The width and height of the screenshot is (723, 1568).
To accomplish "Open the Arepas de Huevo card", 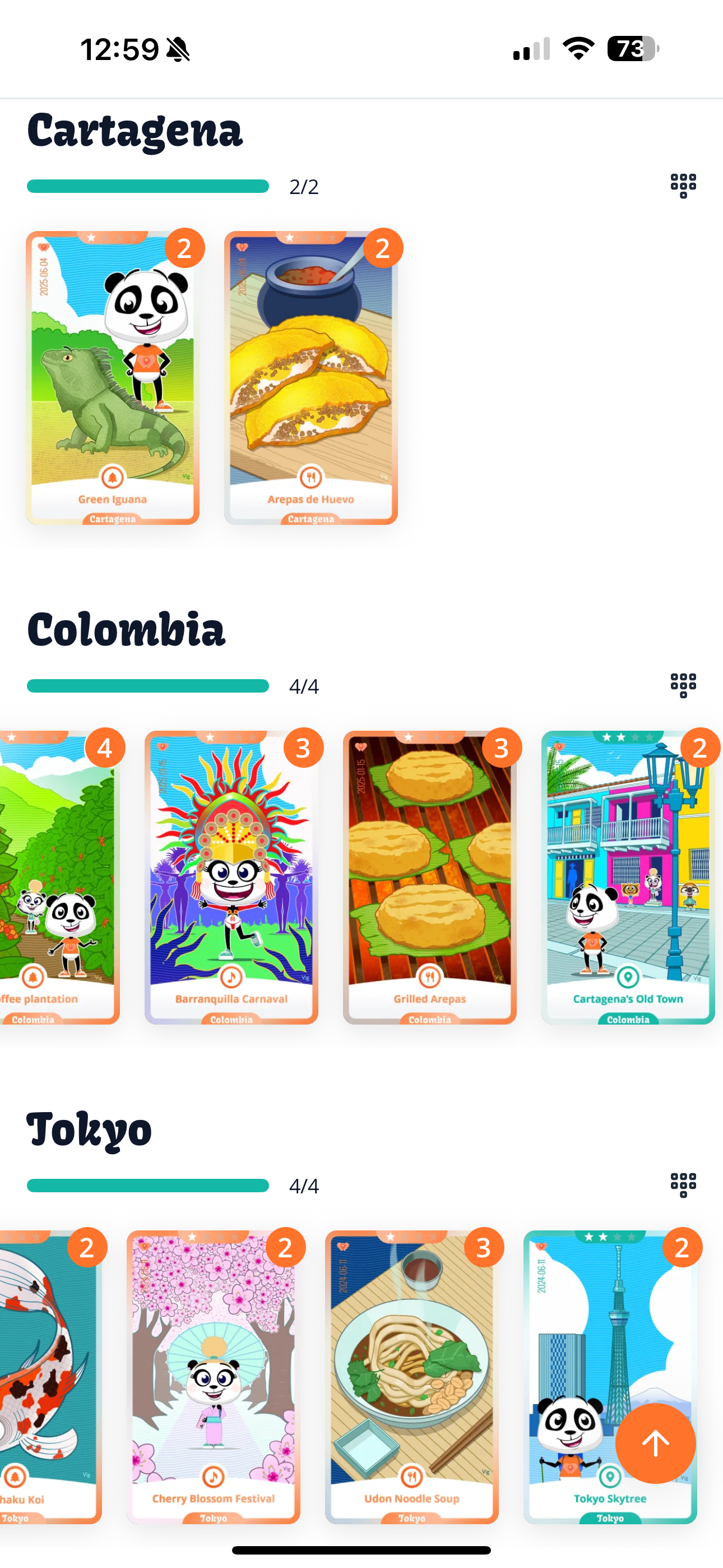I will [310, 377].
